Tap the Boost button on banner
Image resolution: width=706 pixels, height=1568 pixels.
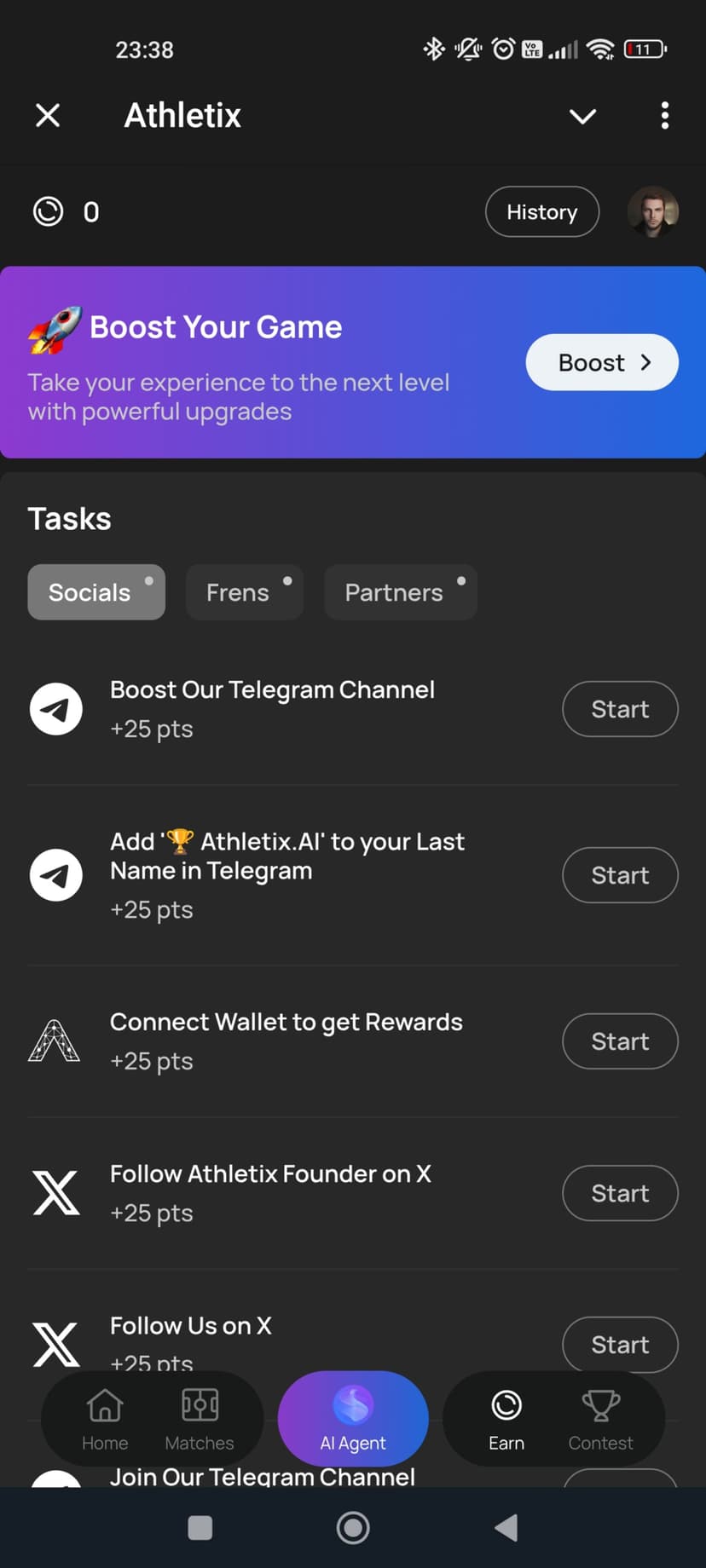602,362
